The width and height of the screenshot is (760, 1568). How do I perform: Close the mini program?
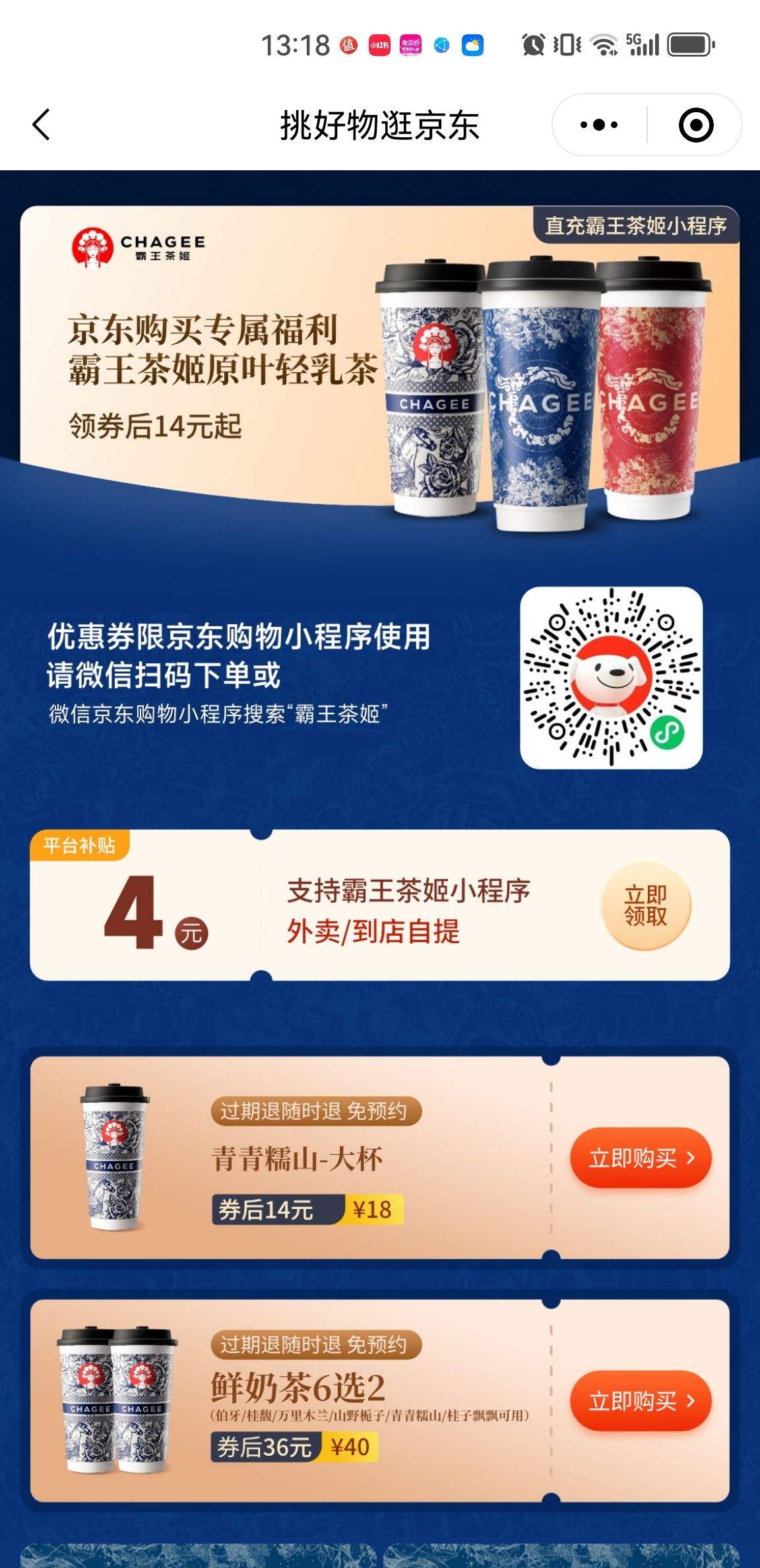pyautogui.click(x=695, y=125)
